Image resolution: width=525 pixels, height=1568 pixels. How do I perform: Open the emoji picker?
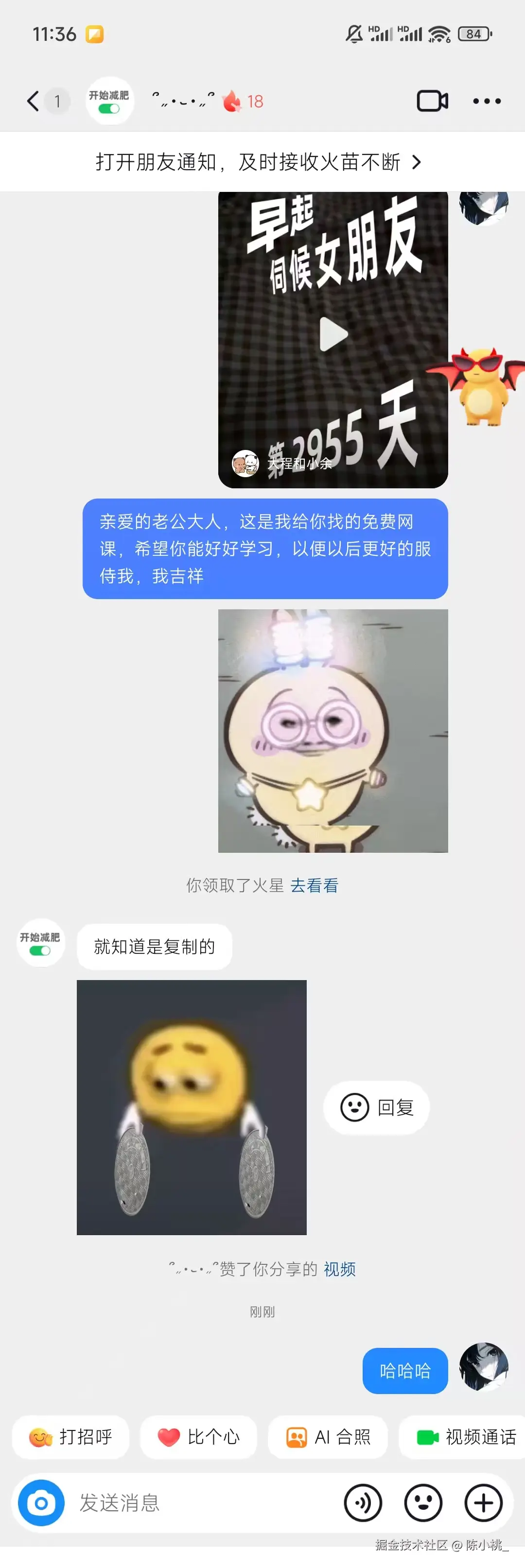[x=423, y=1503]
